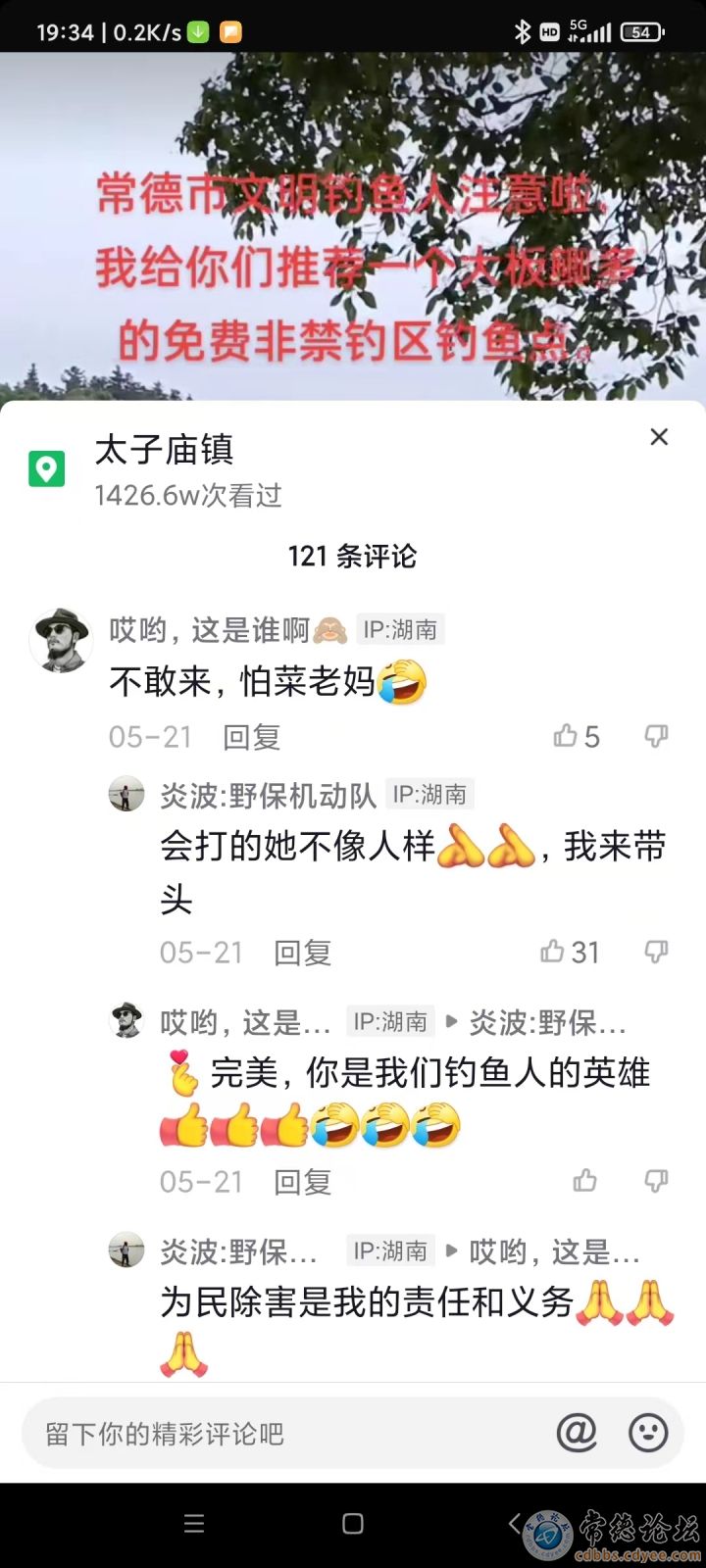
Task: Mention someone with the @ icon
Action: 577,1433
